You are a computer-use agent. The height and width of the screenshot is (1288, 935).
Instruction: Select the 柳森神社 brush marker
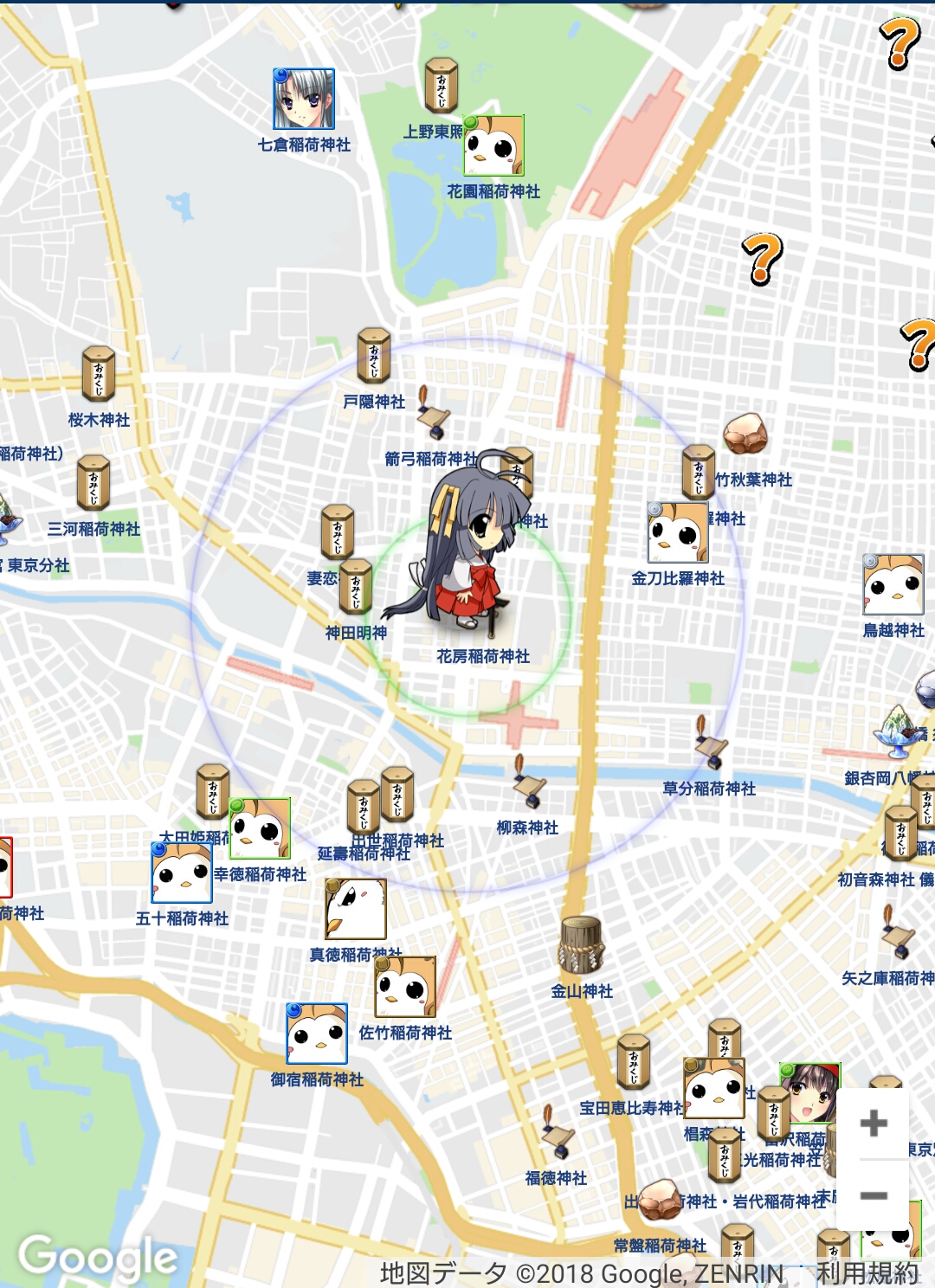pos(527,782)
